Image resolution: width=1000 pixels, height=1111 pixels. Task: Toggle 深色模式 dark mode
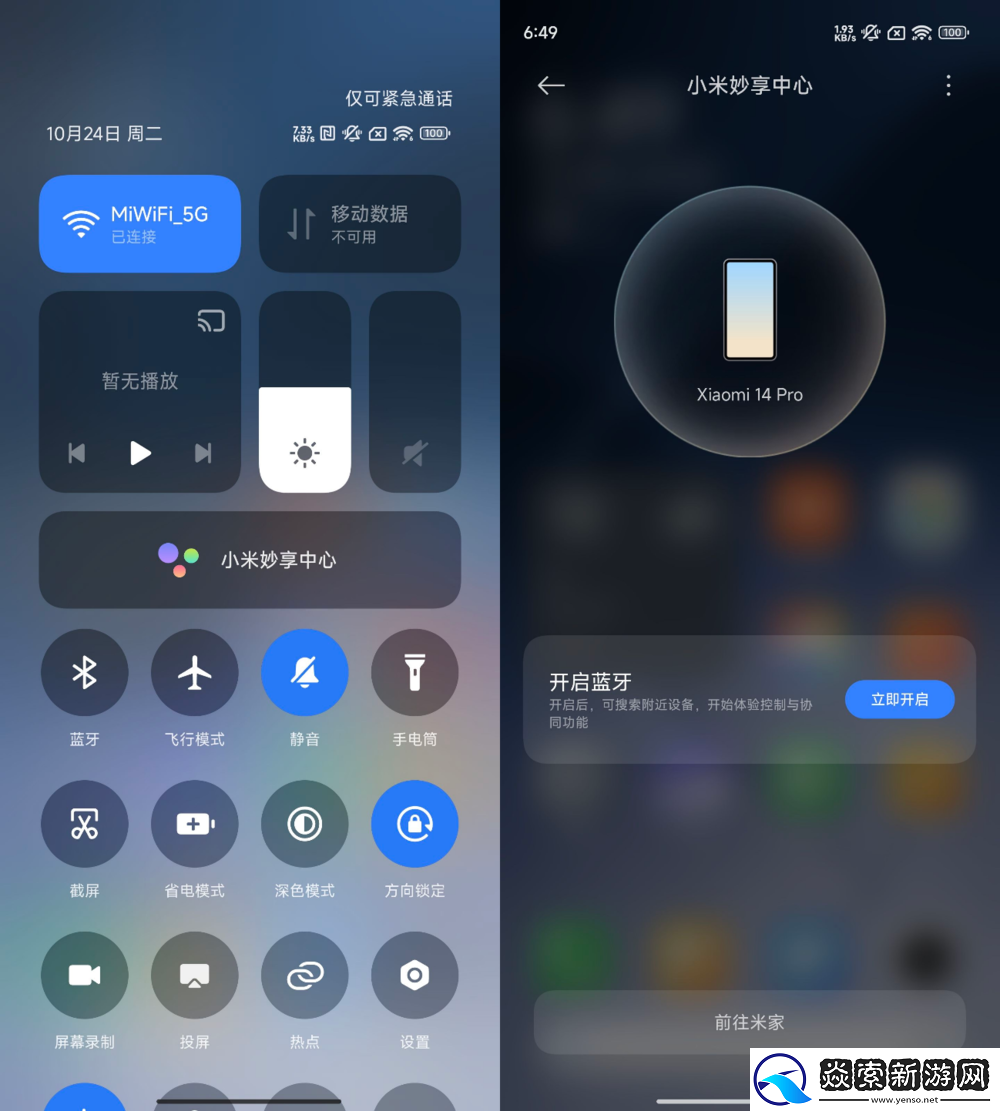[x=305, y=824]
